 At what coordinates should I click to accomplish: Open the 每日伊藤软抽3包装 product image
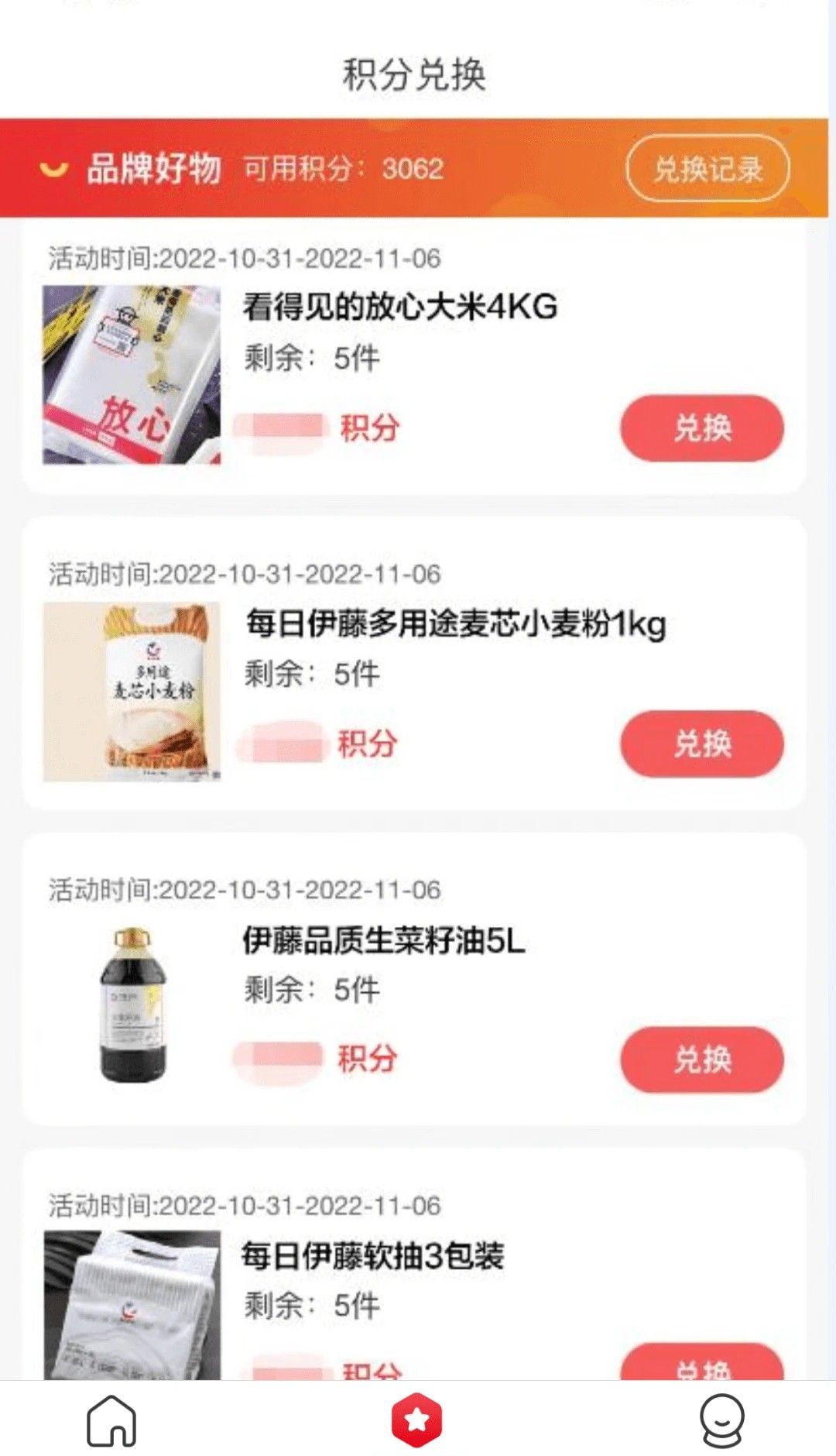(x=132, y=1304)
